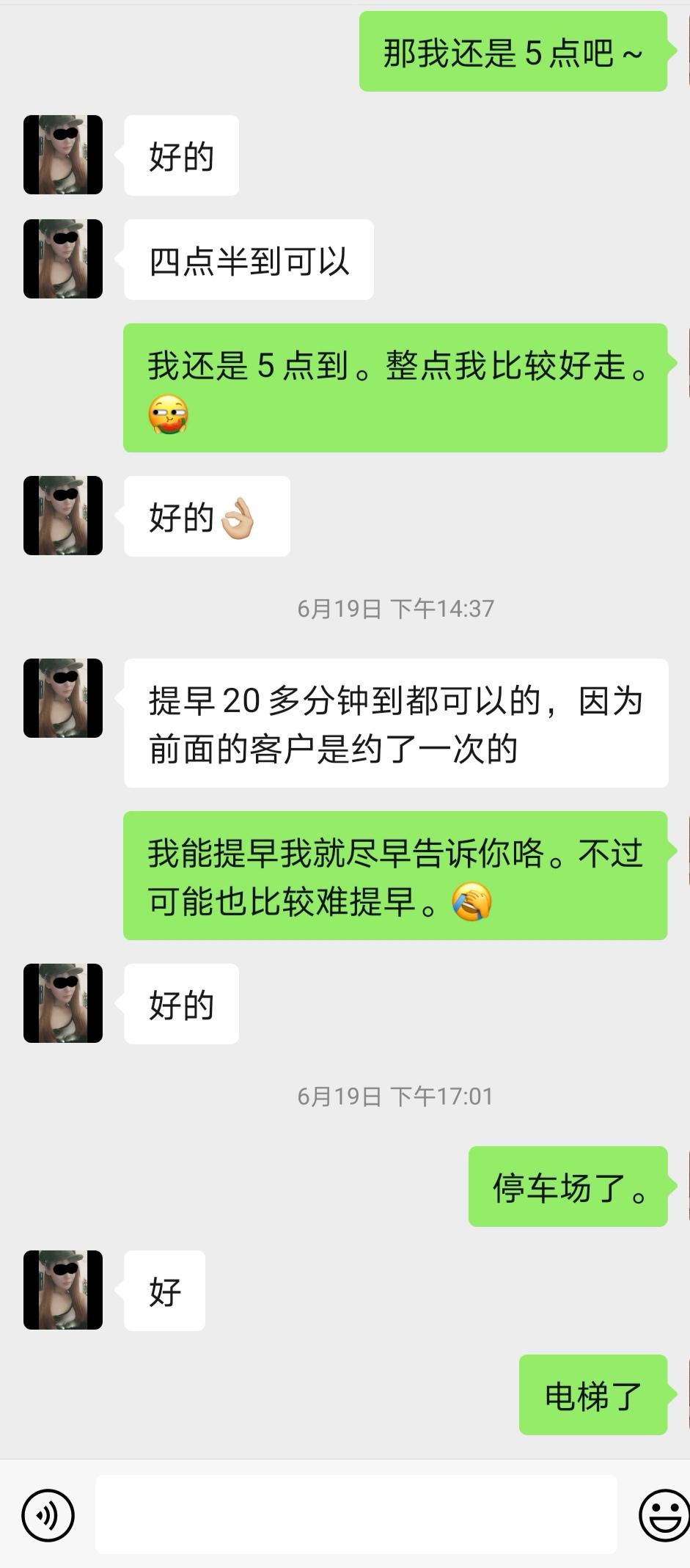This screenshot has height=1568, width=690.
Task: Click the '好的' reply bubble below the timestamp
Action: (x=180, y=1003)
